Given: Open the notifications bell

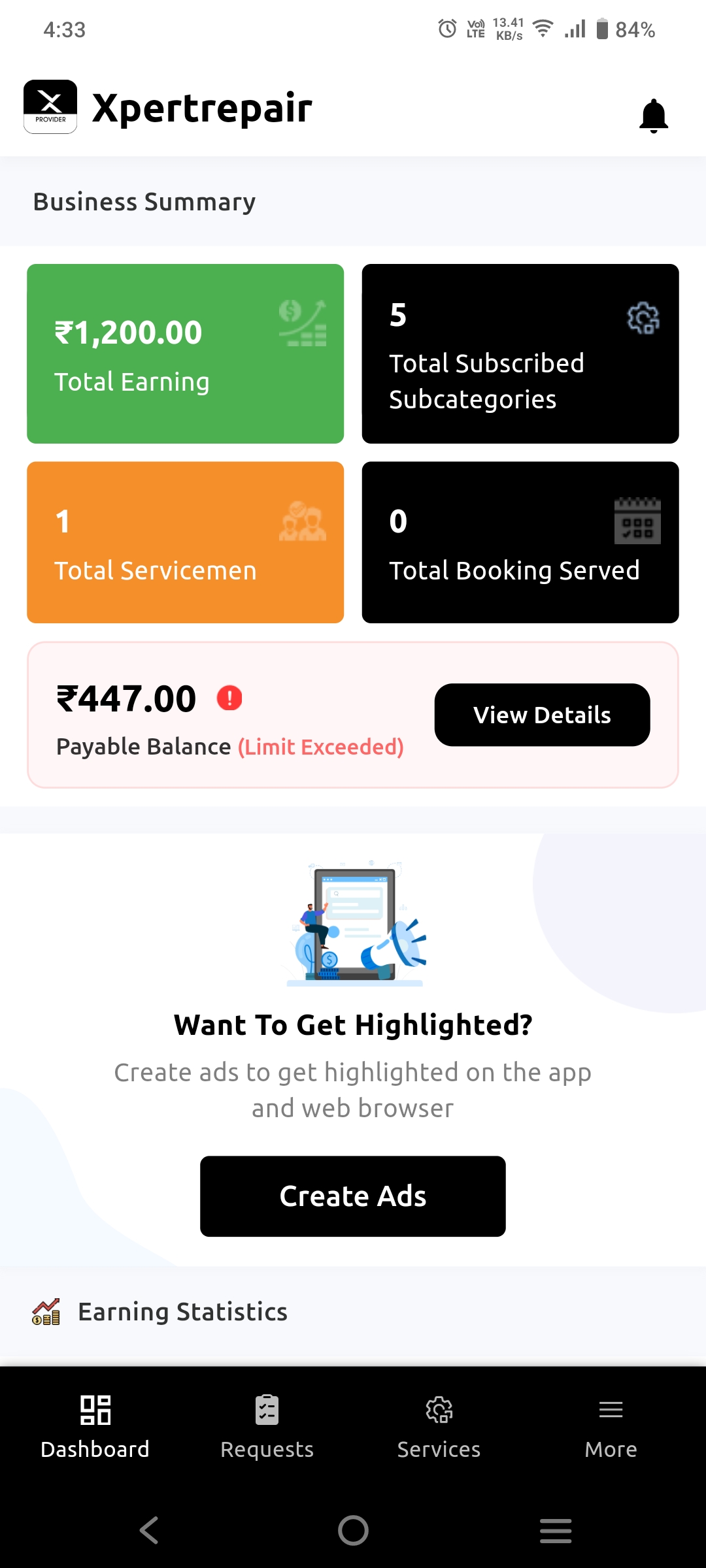Looking at the screenshot, I should [x=653, y=116].
